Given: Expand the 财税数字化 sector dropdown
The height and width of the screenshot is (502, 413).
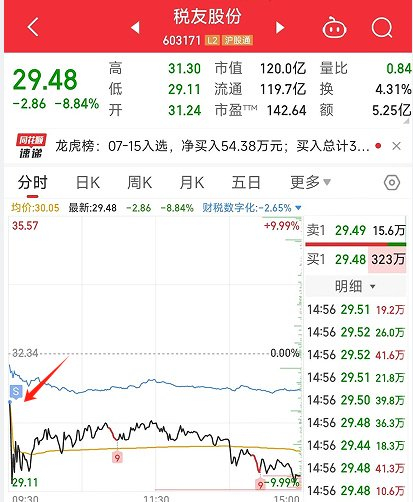Looking at the screenshot, I should pyautogui.click(x=252, y=208).
